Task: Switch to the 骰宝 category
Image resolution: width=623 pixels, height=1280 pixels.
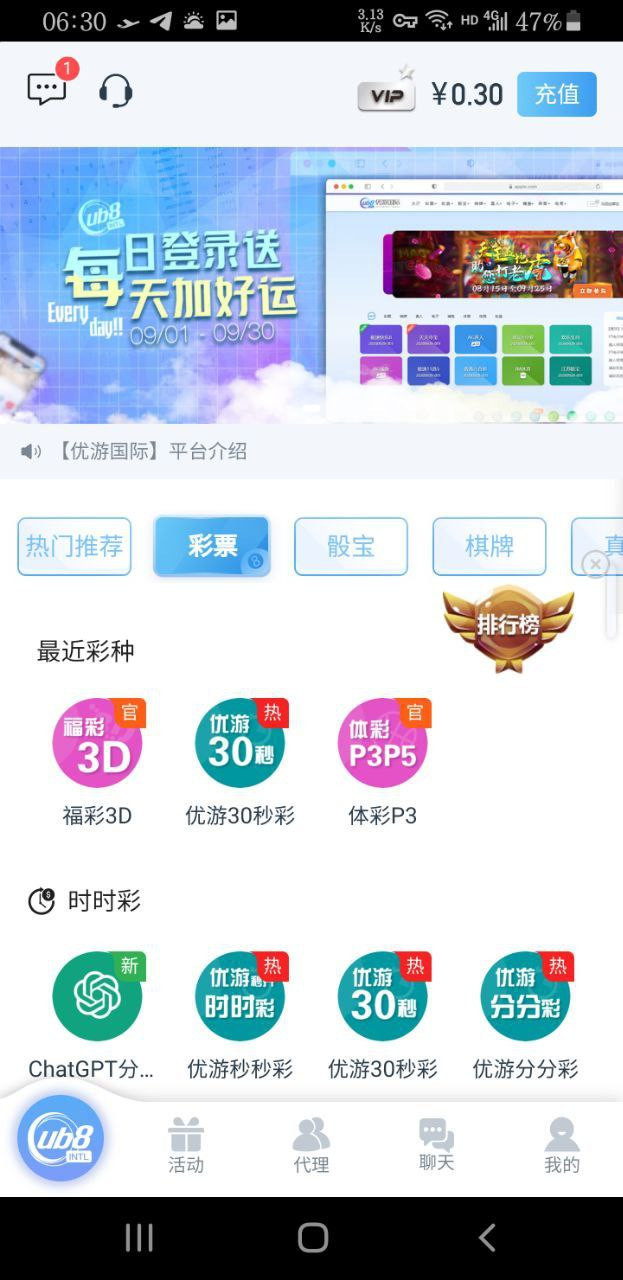Action: point(351,546)
